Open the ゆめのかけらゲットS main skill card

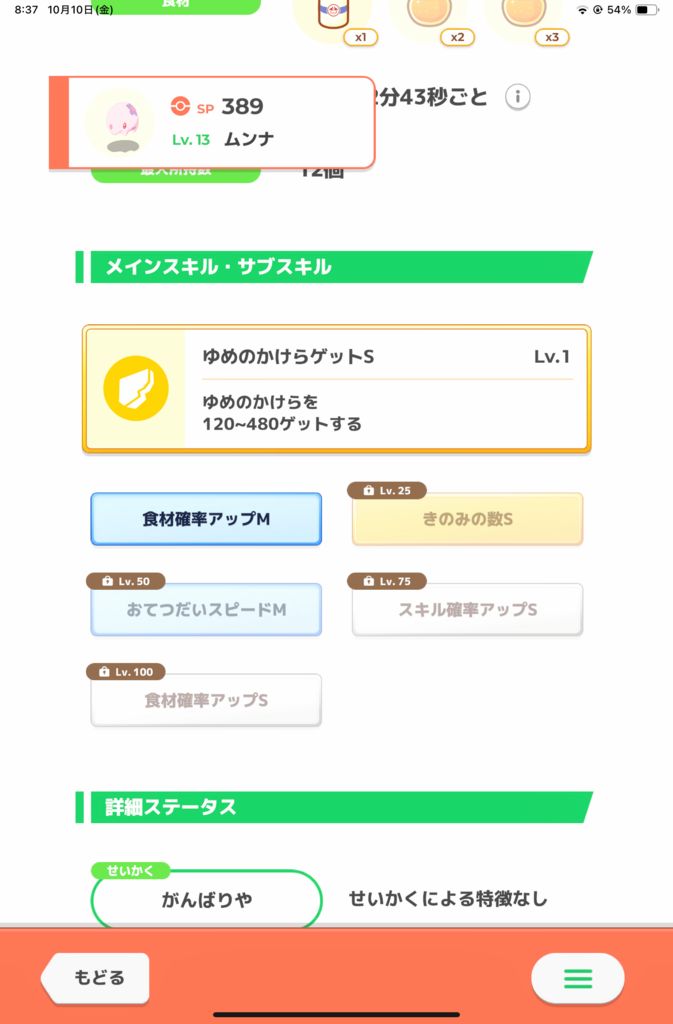pos(336,388)
